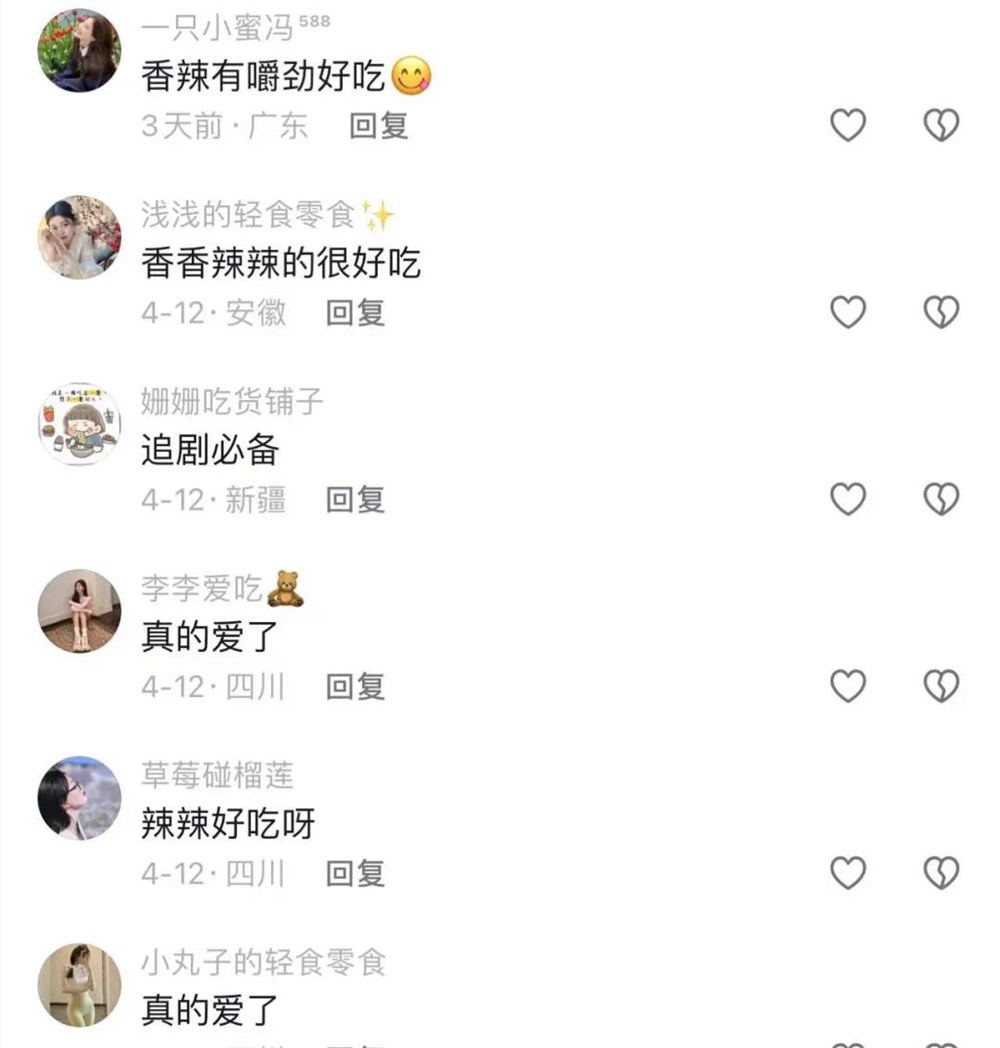Tap broken-heart icon on 浅浅的轻食零食's comment
The height and width of the screenshot is (1048, 1000).
click(940, 312)
